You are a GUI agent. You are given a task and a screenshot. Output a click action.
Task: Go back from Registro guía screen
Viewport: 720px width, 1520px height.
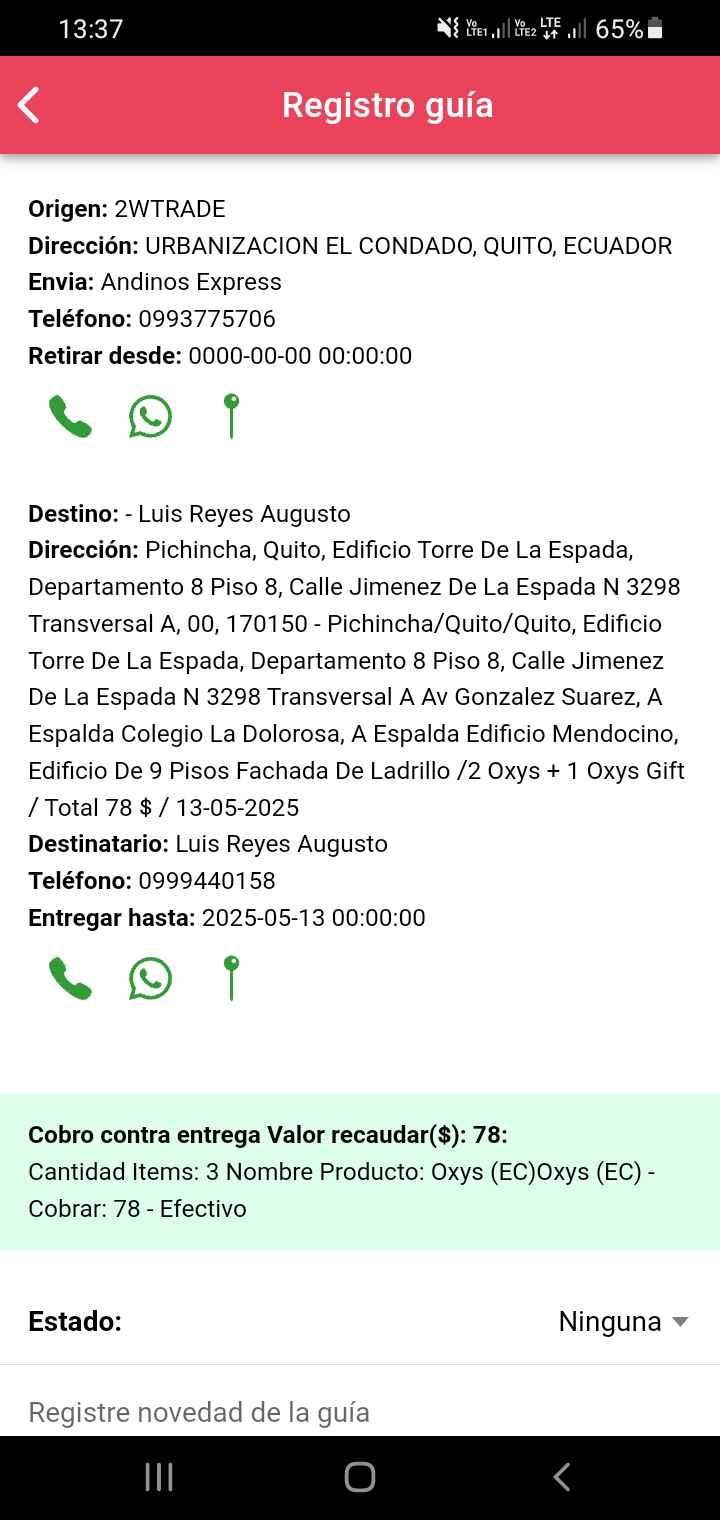click(x=29, y=105)
